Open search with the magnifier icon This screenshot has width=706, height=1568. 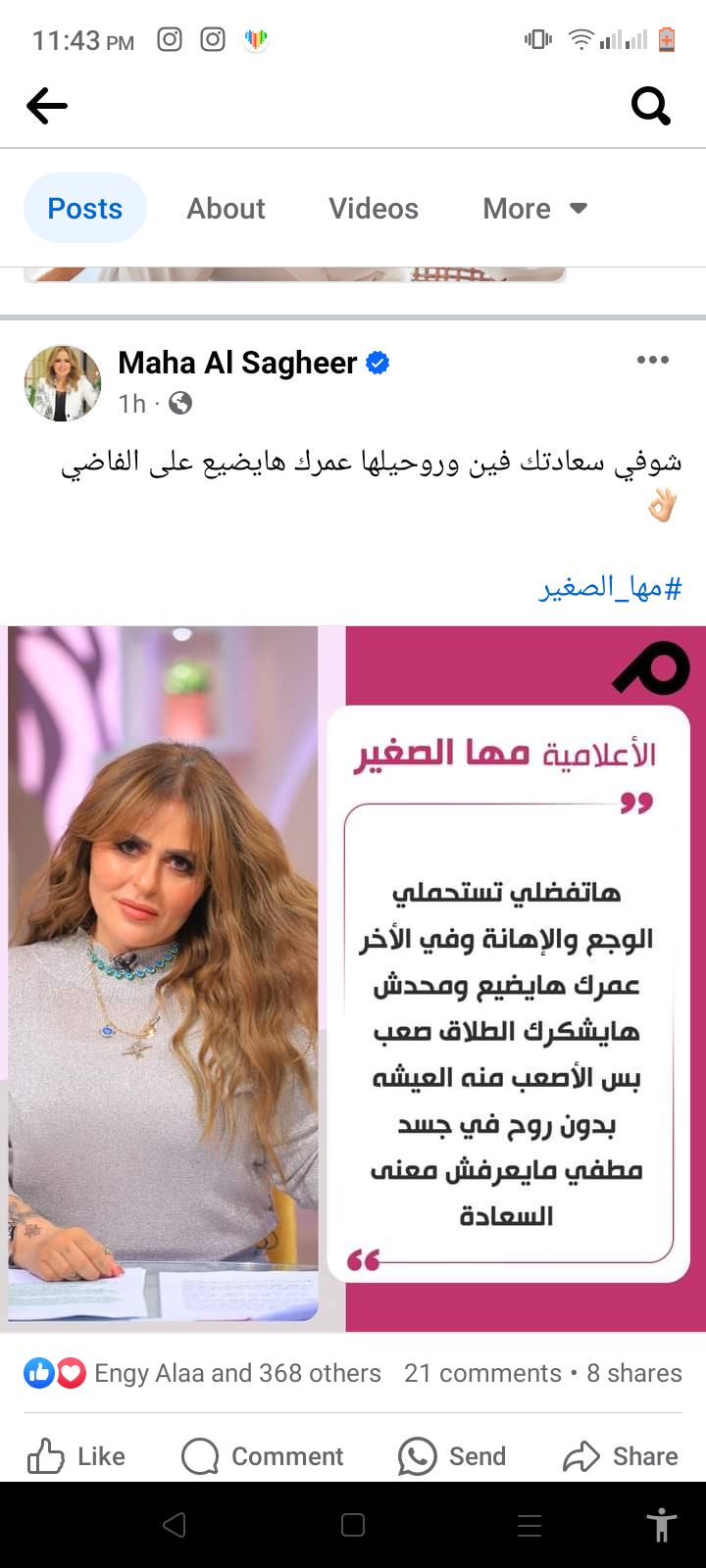[651, 106]
